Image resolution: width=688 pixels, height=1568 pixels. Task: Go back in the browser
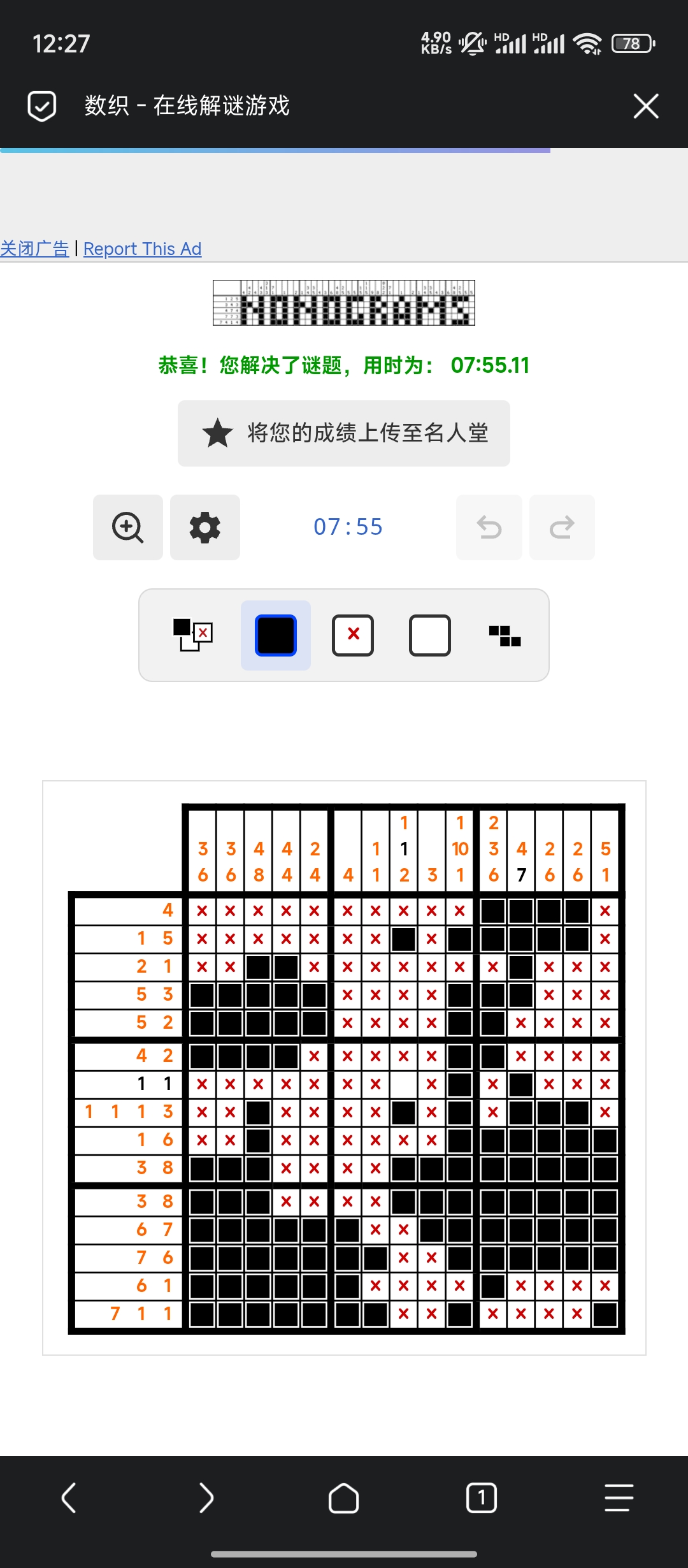69,1497
